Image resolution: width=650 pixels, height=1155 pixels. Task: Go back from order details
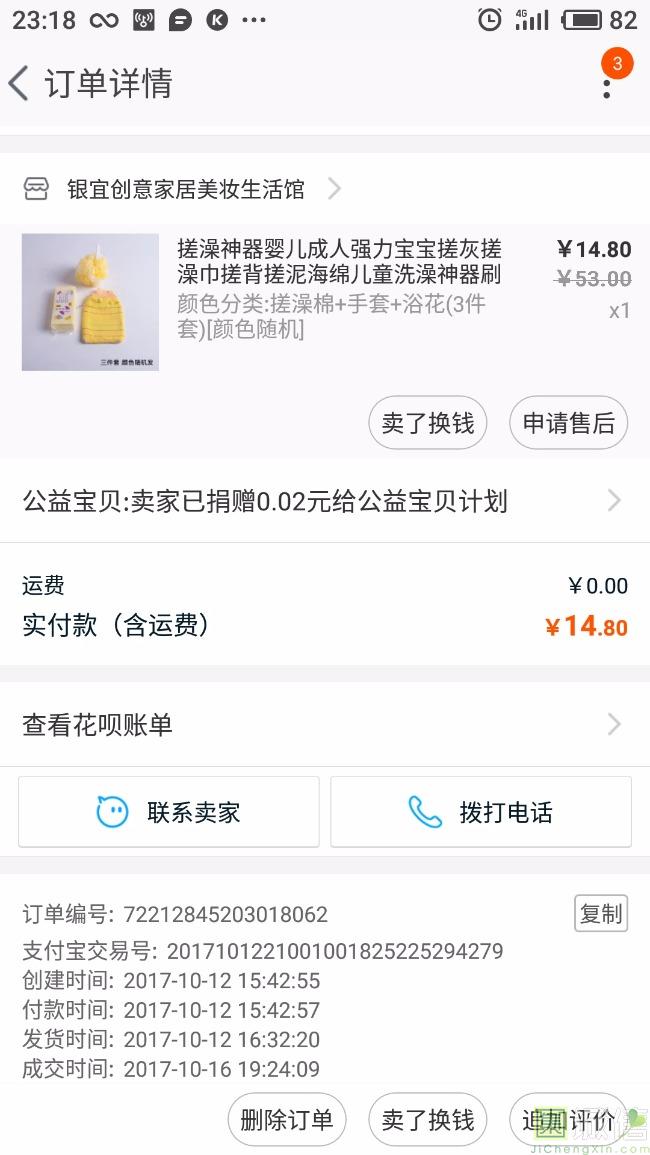click(x=20, y=83)
